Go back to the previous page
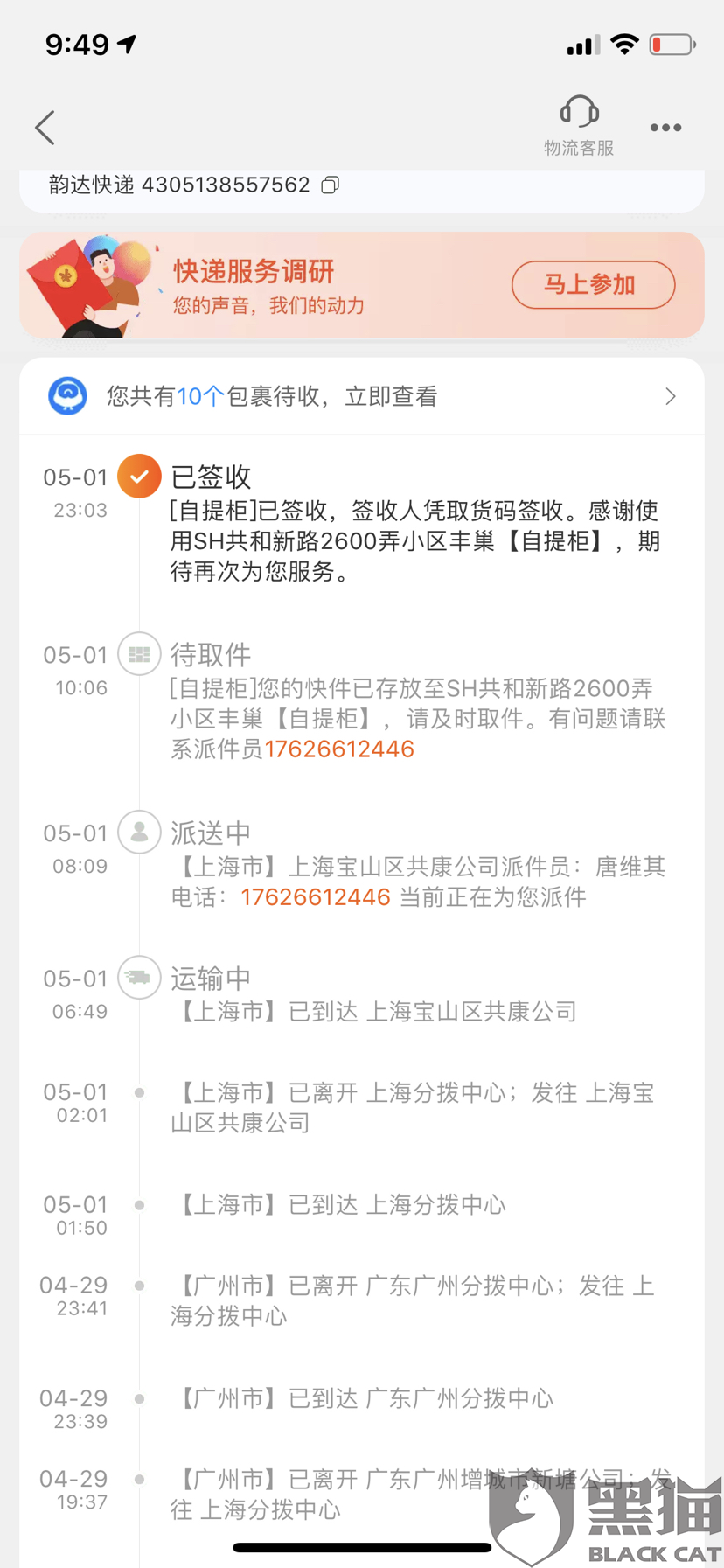724x1568 pixels. [45, 128]
